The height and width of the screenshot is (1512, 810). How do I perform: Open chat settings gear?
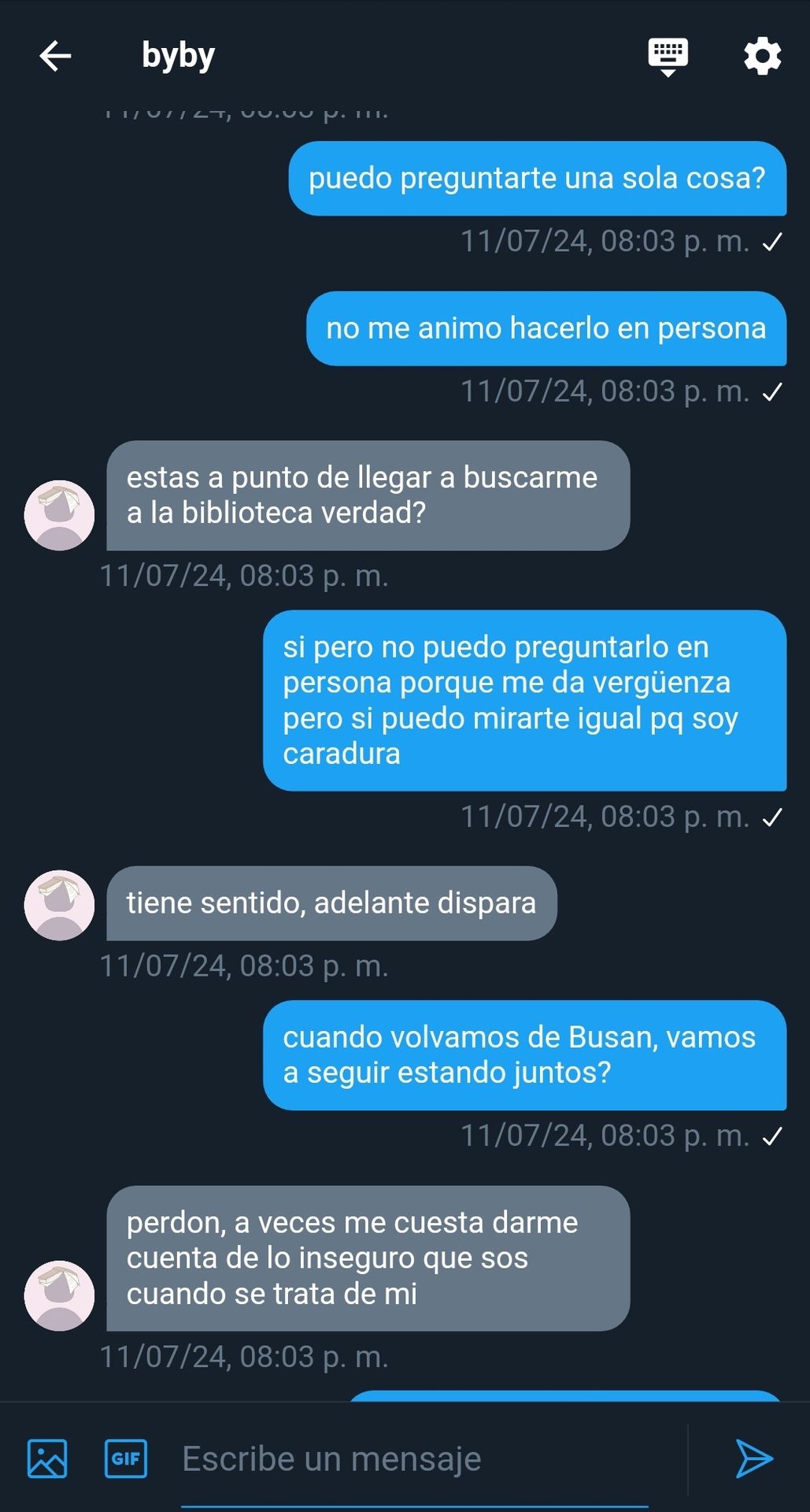point(762,57)
